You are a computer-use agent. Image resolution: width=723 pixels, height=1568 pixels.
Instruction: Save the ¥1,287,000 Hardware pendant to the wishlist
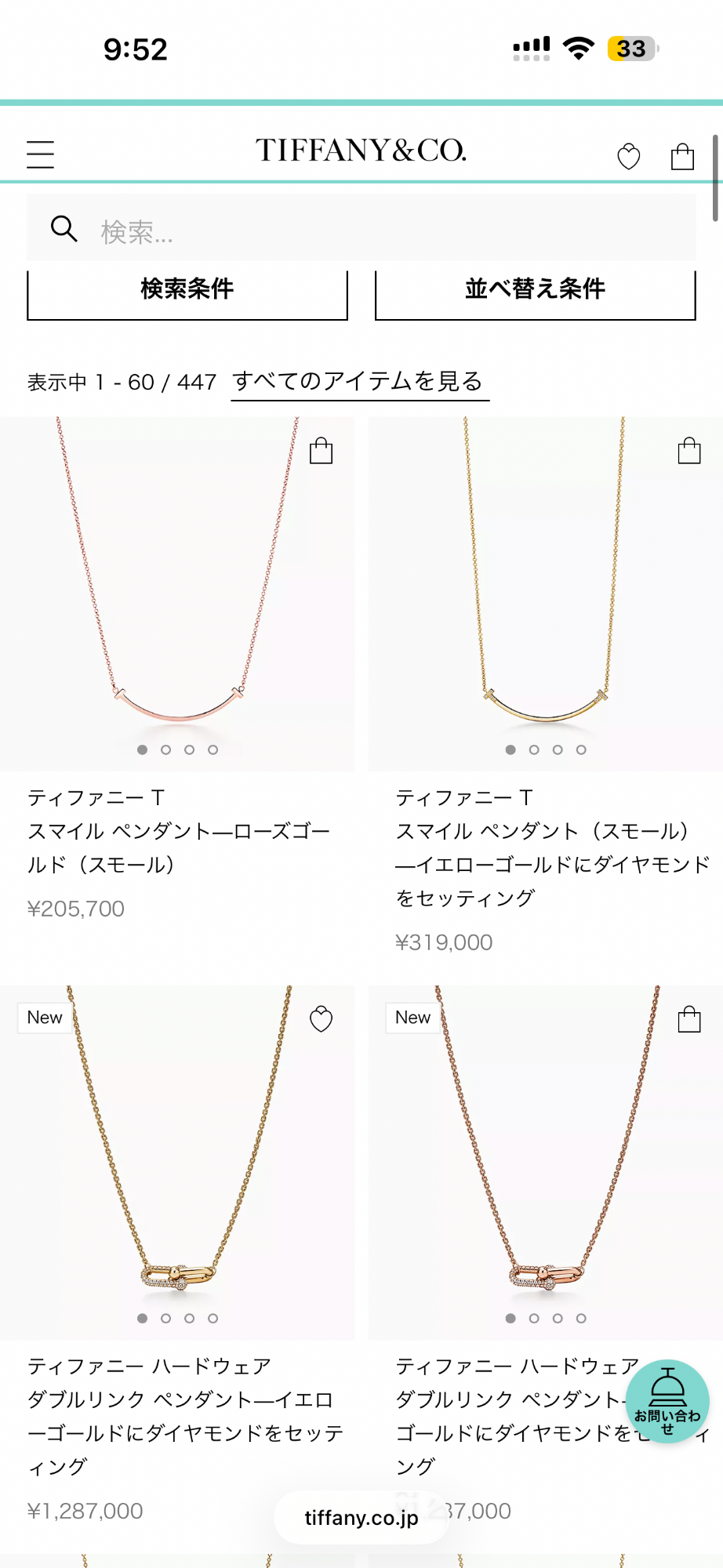tap(321, 1019)
